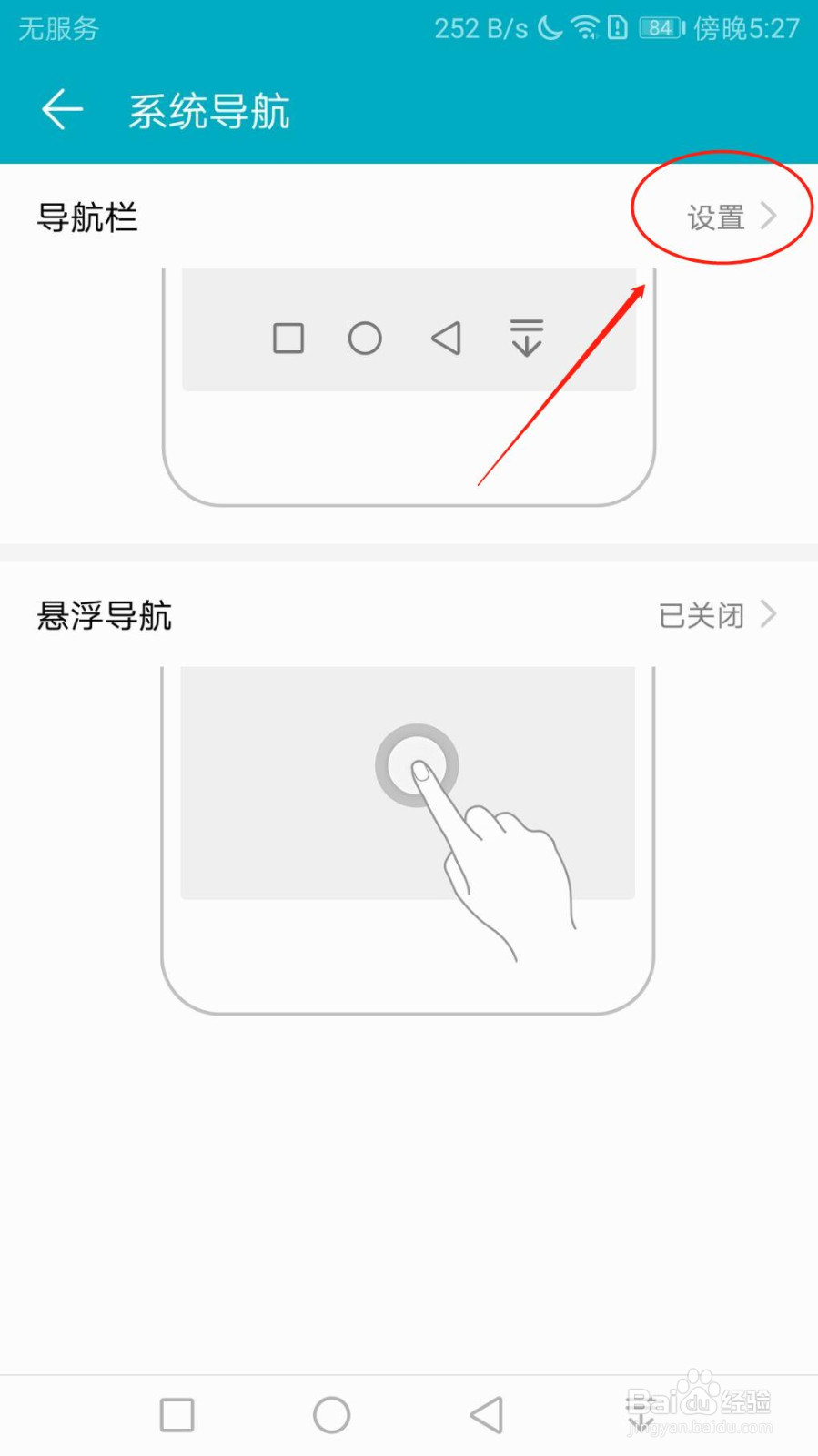This screenshot has height=1456, width=818.
Task: Tap the Home circle icon in navigation preview
Action: (x=365, y=338)
